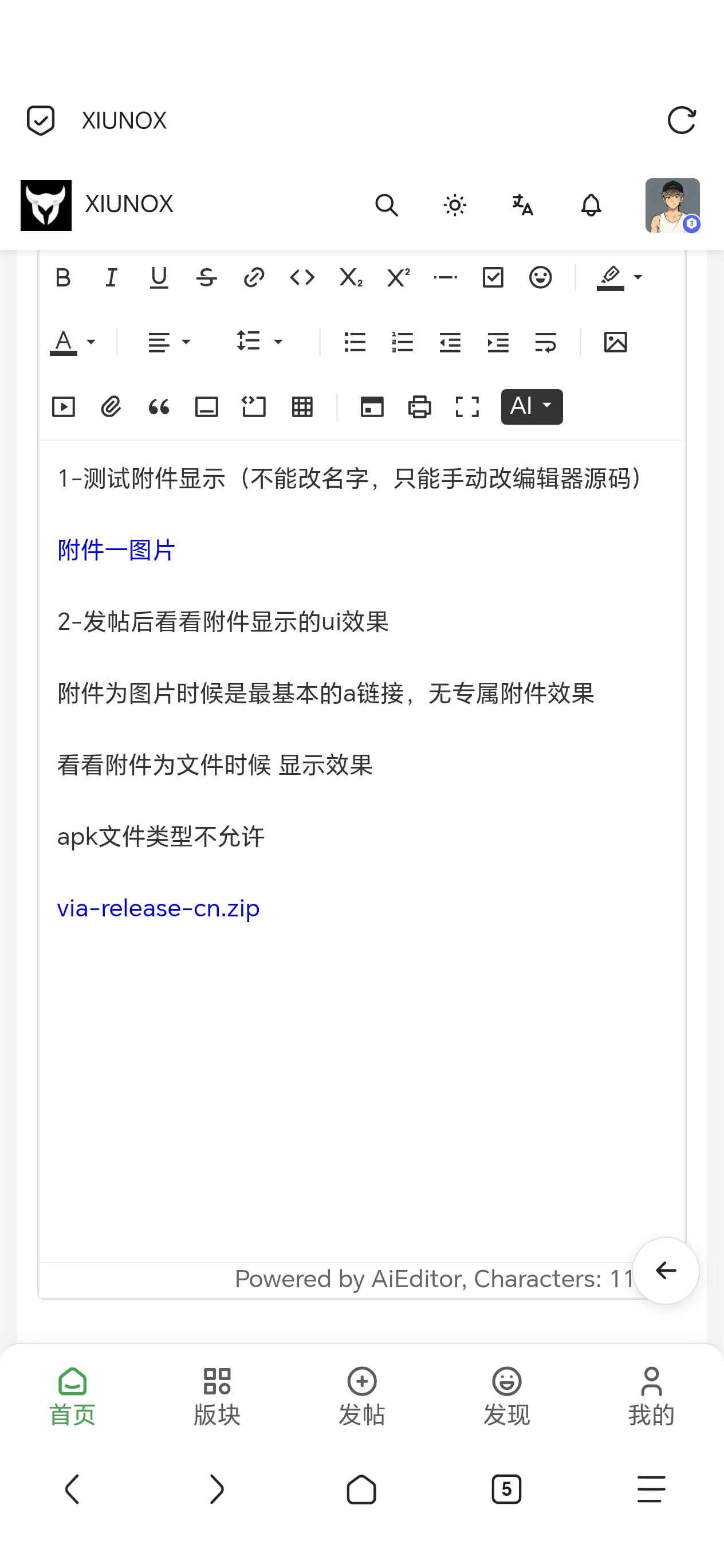This screenshot has width=724, height=1568.
Task: Open the notifications bell
Action: pyautogui.click(x=591, y=205)
